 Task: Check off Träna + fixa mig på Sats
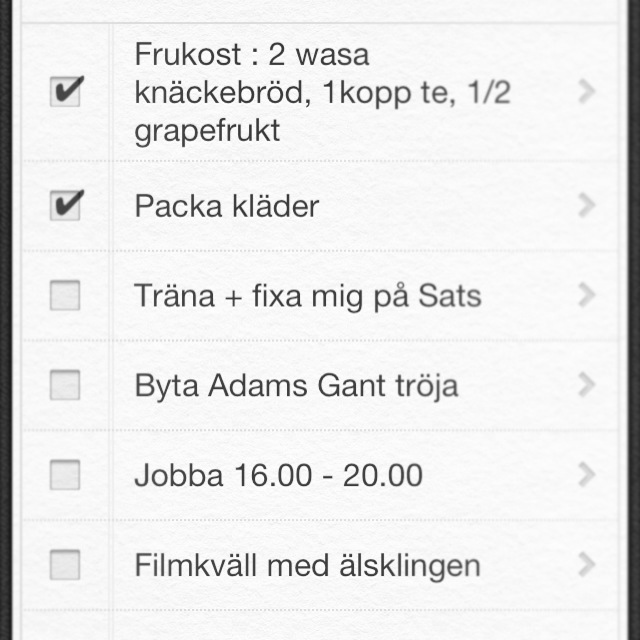click(65, 295)
